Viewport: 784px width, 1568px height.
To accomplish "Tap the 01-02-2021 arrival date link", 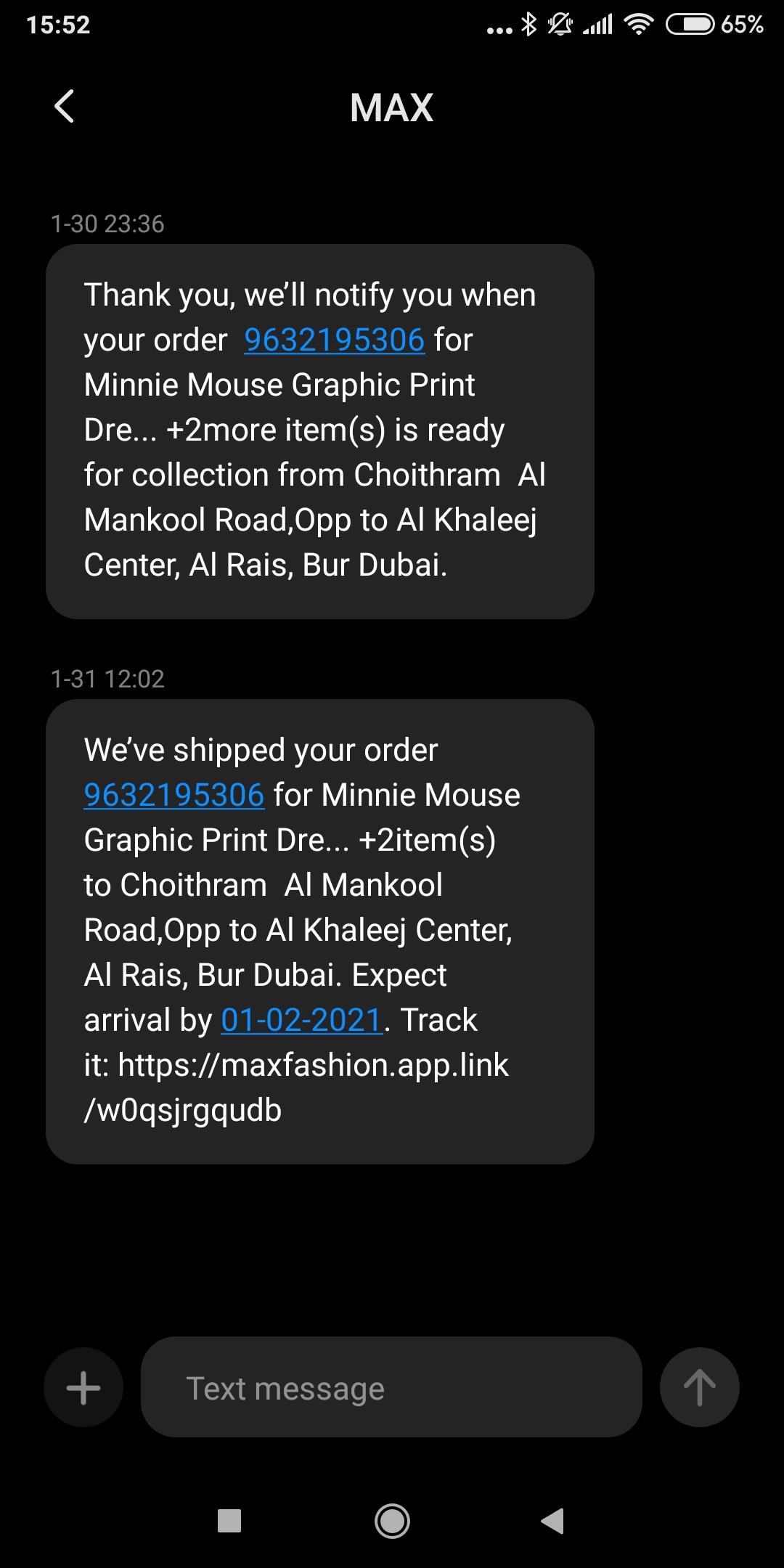I will pyautogui.click(x=301, y=1020).
